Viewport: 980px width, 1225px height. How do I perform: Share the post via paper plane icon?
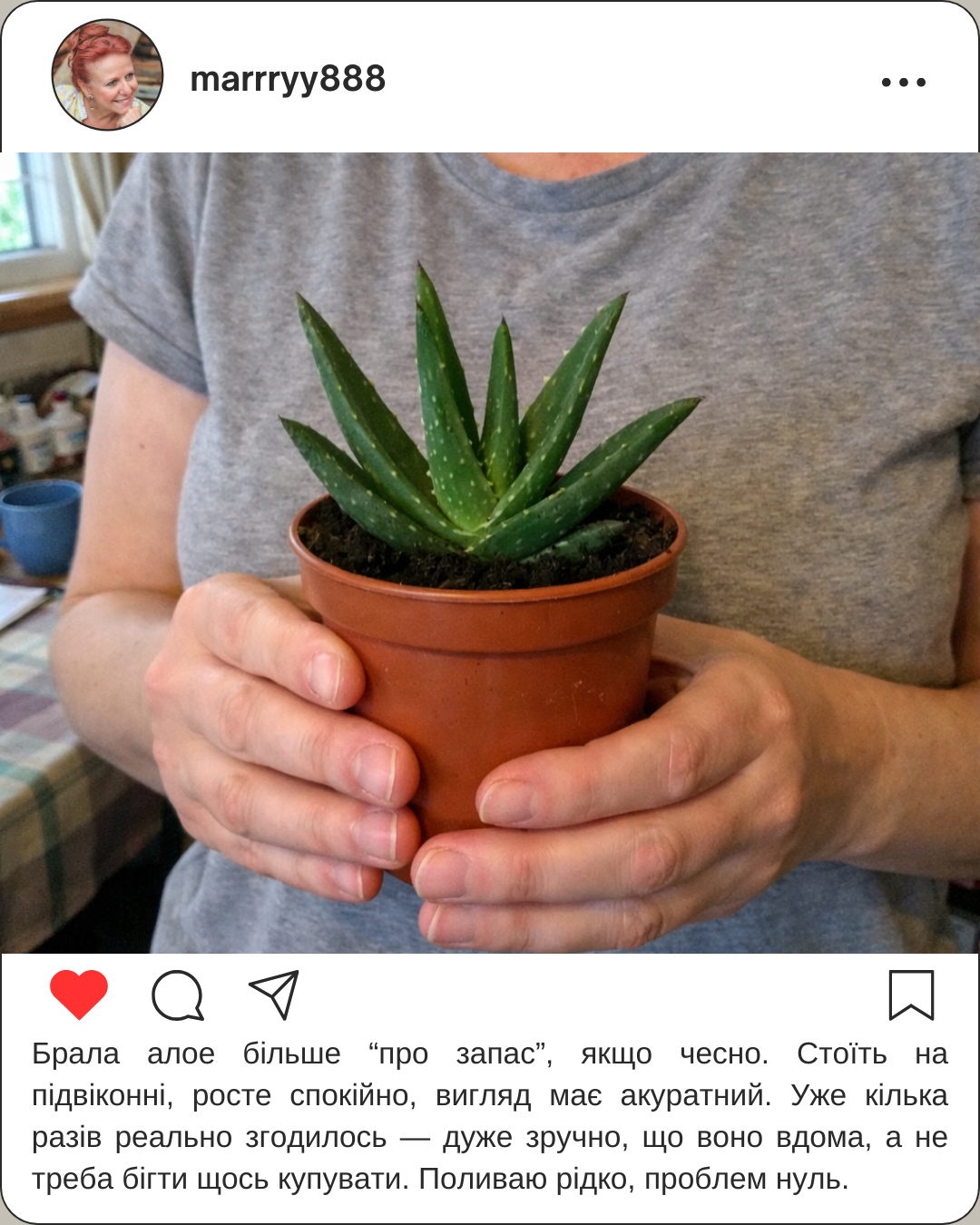[x=274, y=995]
